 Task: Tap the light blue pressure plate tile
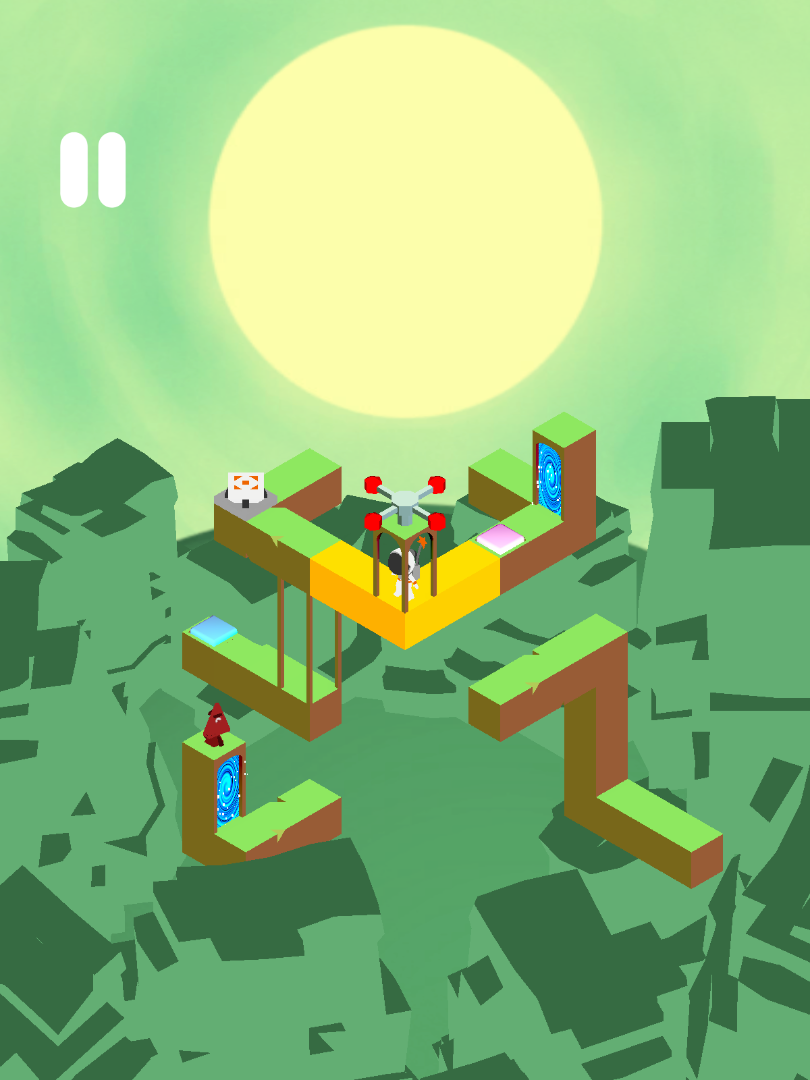click(x=213, y=630)
